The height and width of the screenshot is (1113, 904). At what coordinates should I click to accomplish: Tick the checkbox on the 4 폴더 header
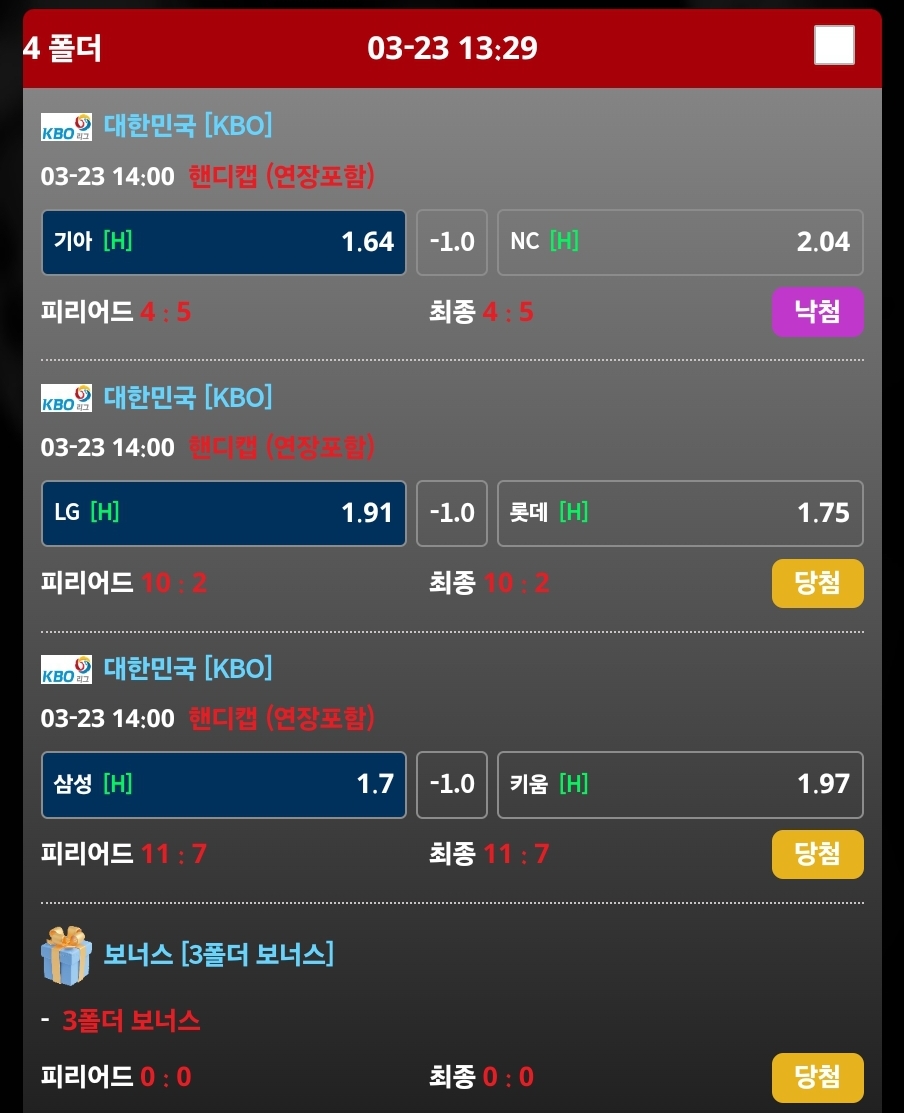click(x=834, y=46)
